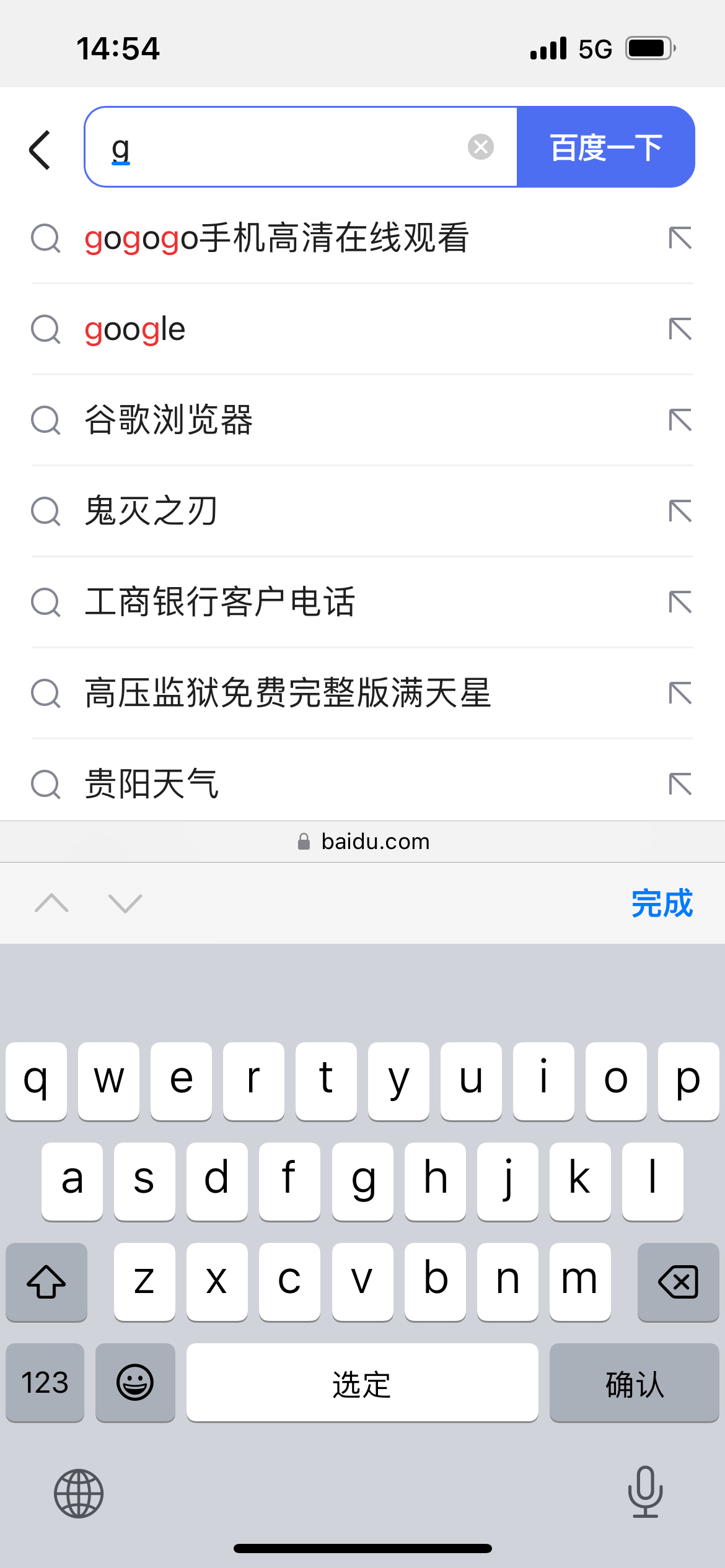Focus the search input containing g
The width and height of the screenshot is (725, 1568).
tap(279, 147)
